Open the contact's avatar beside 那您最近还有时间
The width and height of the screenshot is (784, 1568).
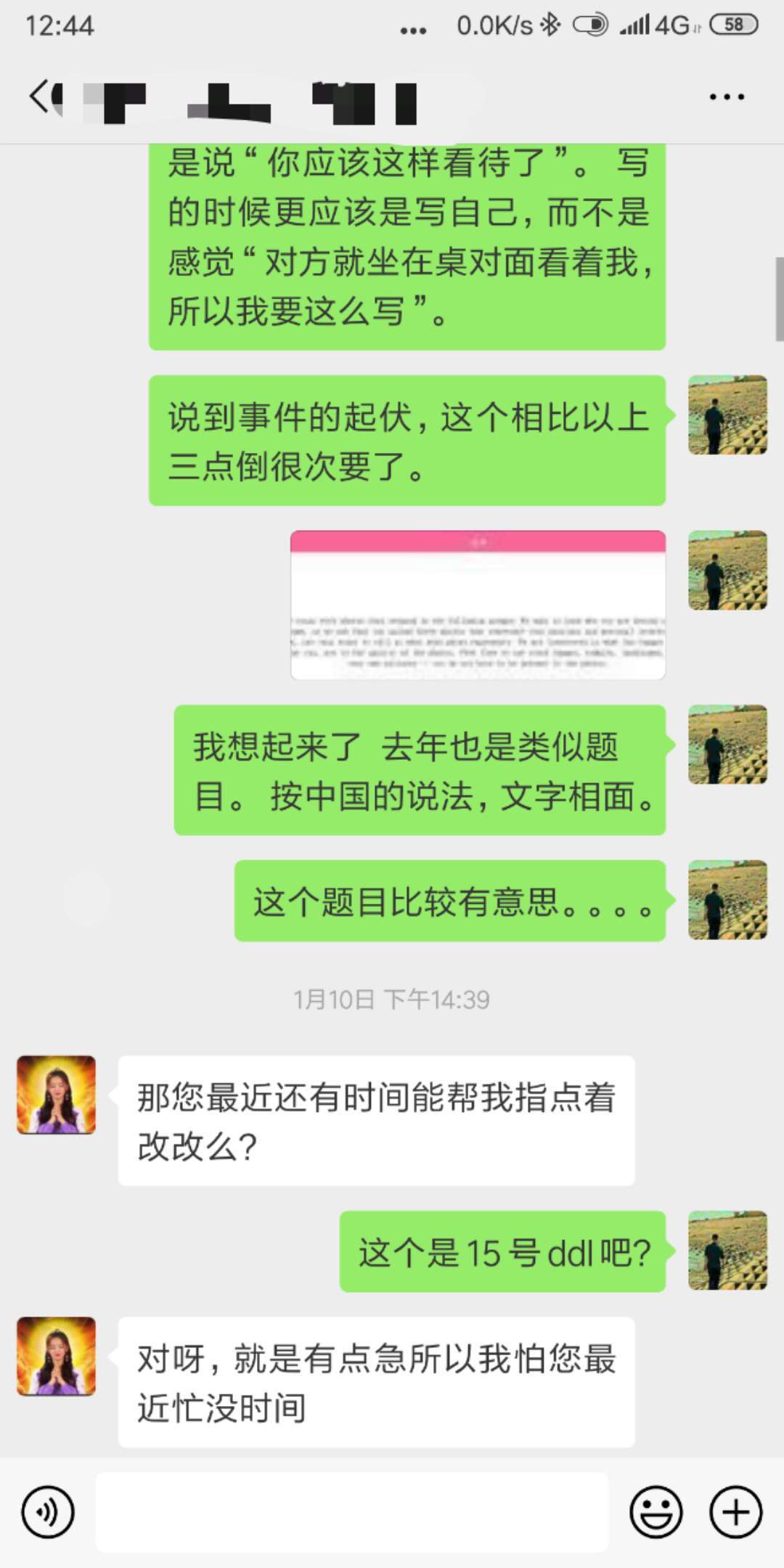click(57, 1095)
